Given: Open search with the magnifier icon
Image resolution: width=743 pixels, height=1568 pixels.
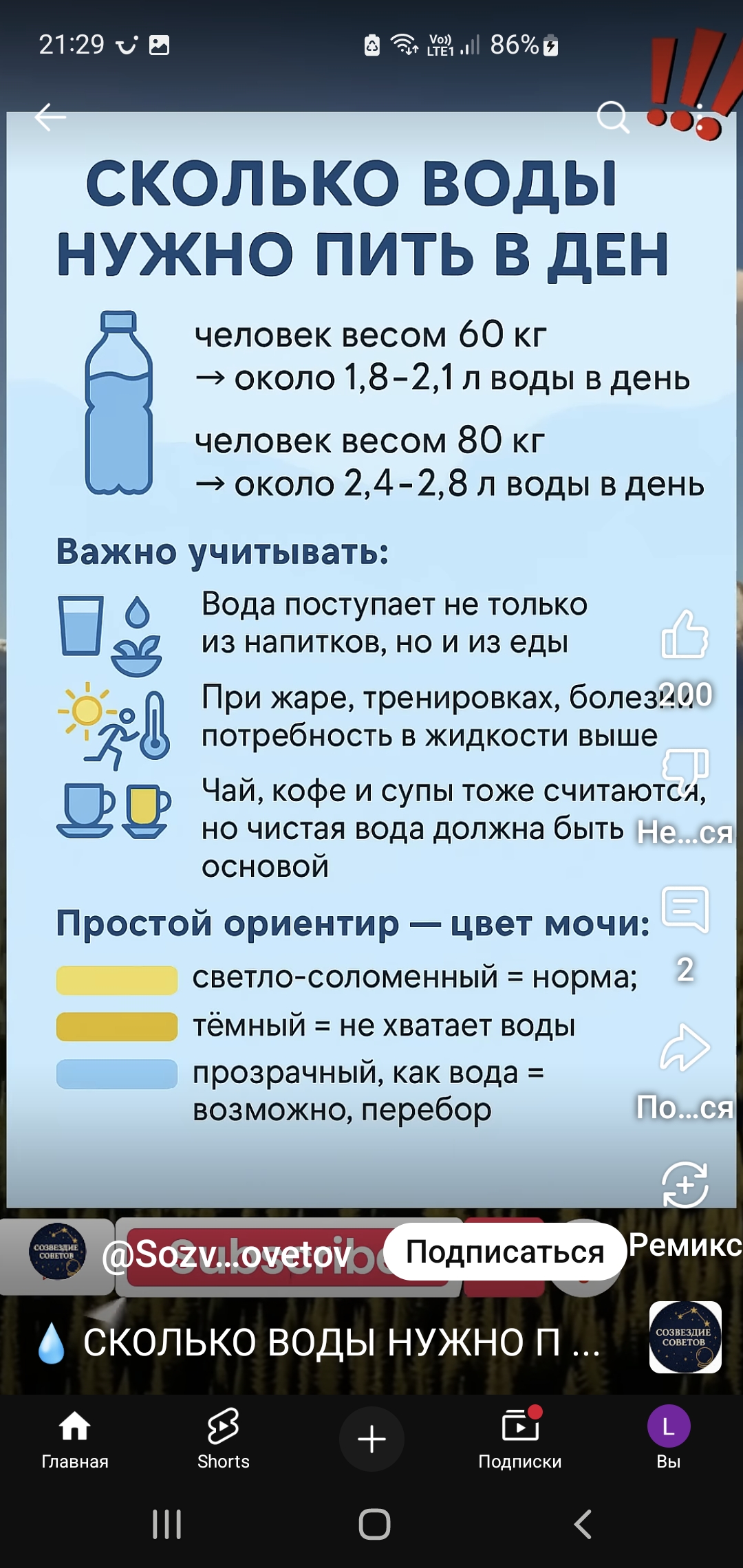Looking at the screenshot, I should pyautogui.click(x=612, y=118).
